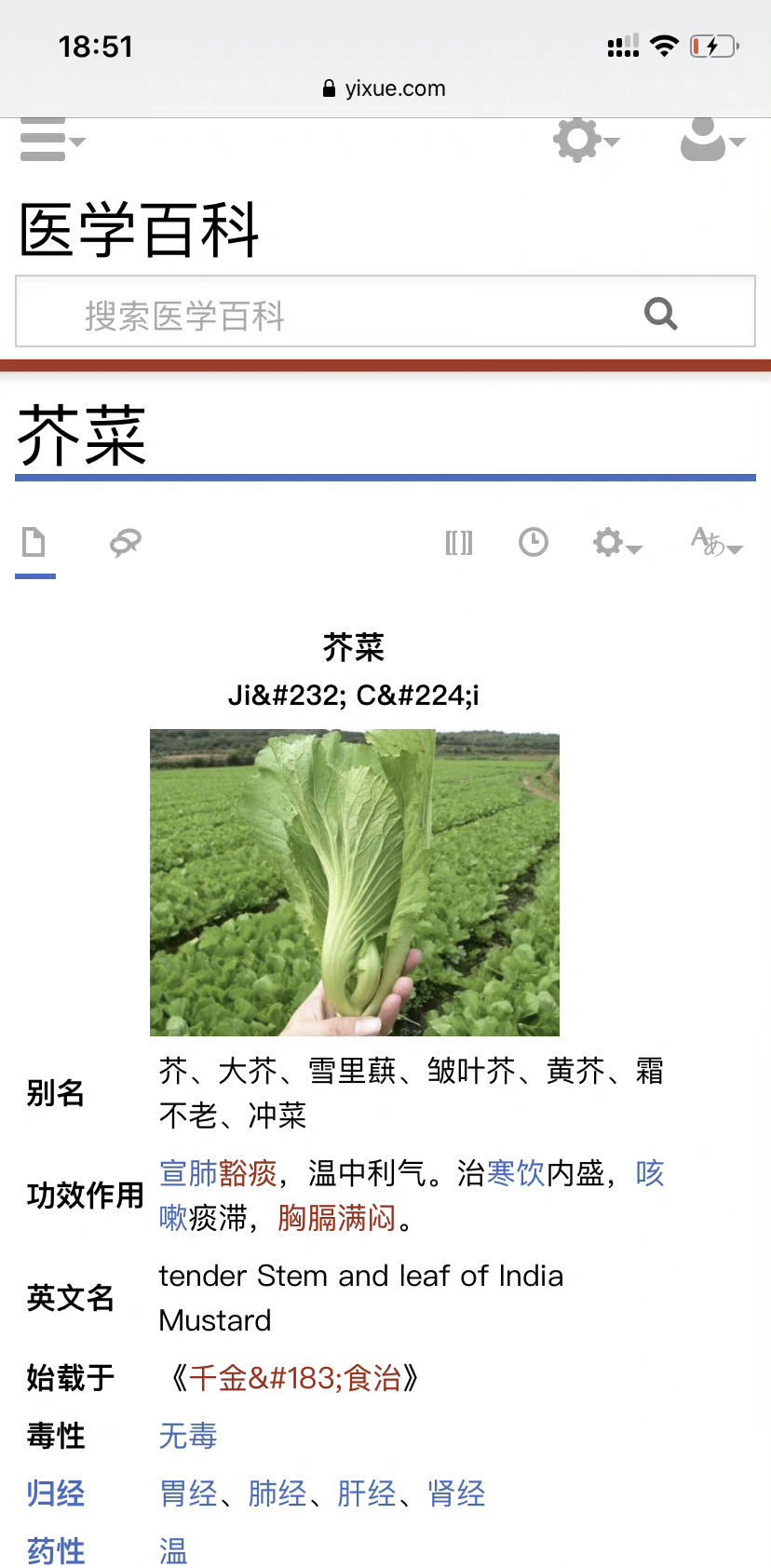Open the 宣肺 link
Viewport: 771px width, 1568px height.
click(188, 1173)
